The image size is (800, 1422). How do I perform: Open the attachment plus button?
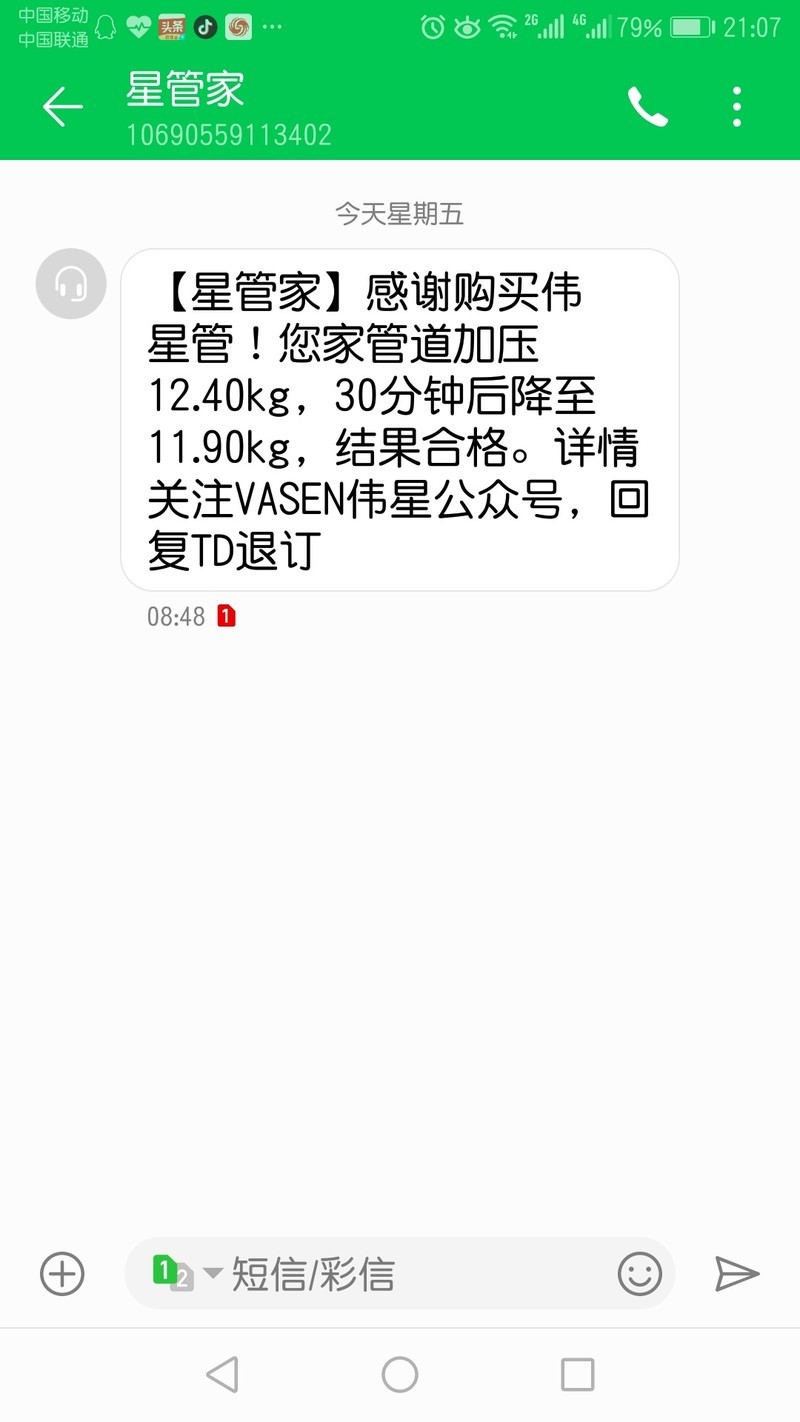pos(62,1274)
